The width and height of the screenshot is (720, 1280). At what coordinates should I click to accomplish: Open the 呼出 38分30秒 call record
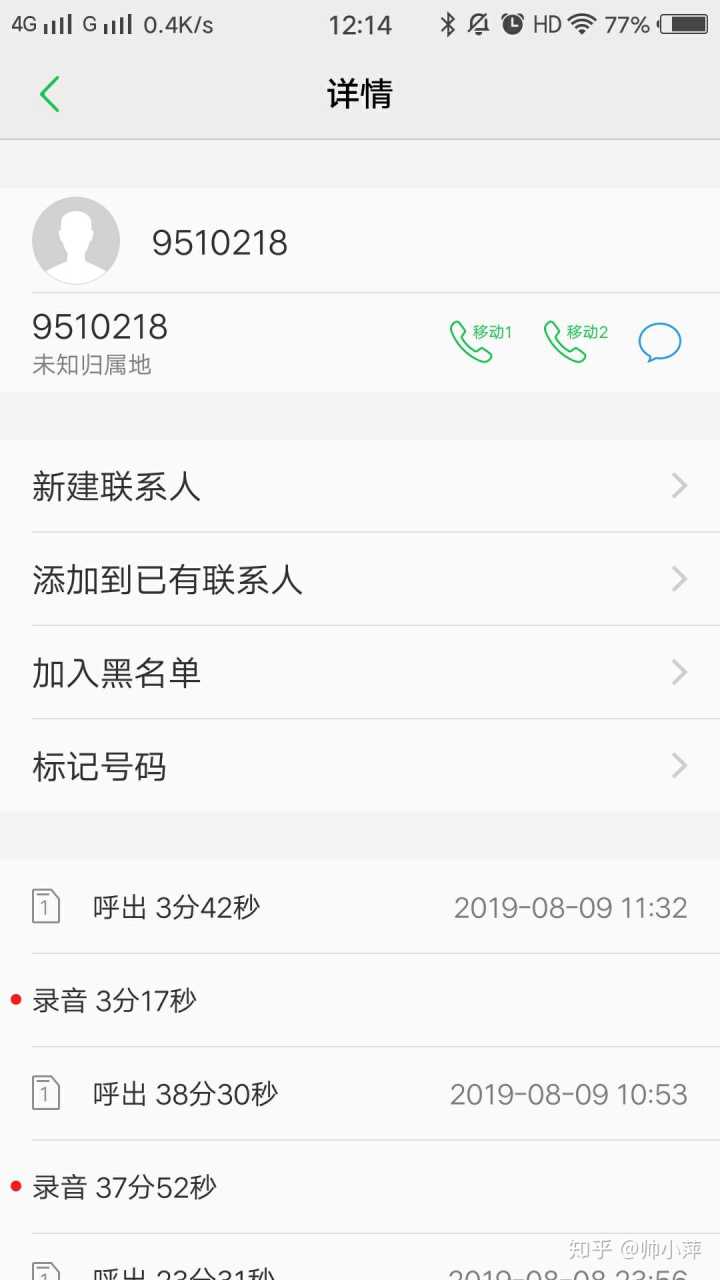(360, 1093)
